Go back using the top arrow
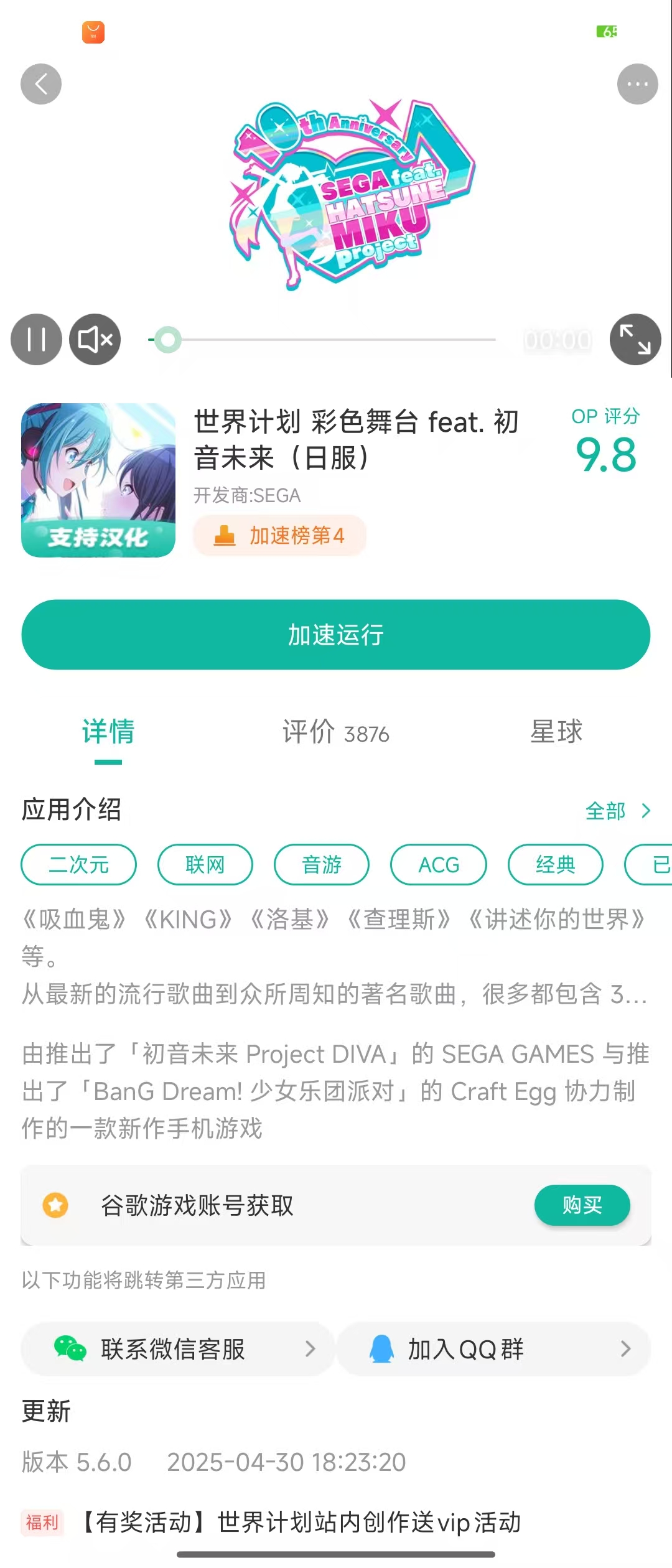Viewport: 672px width, 1568px height. point(41,84)
